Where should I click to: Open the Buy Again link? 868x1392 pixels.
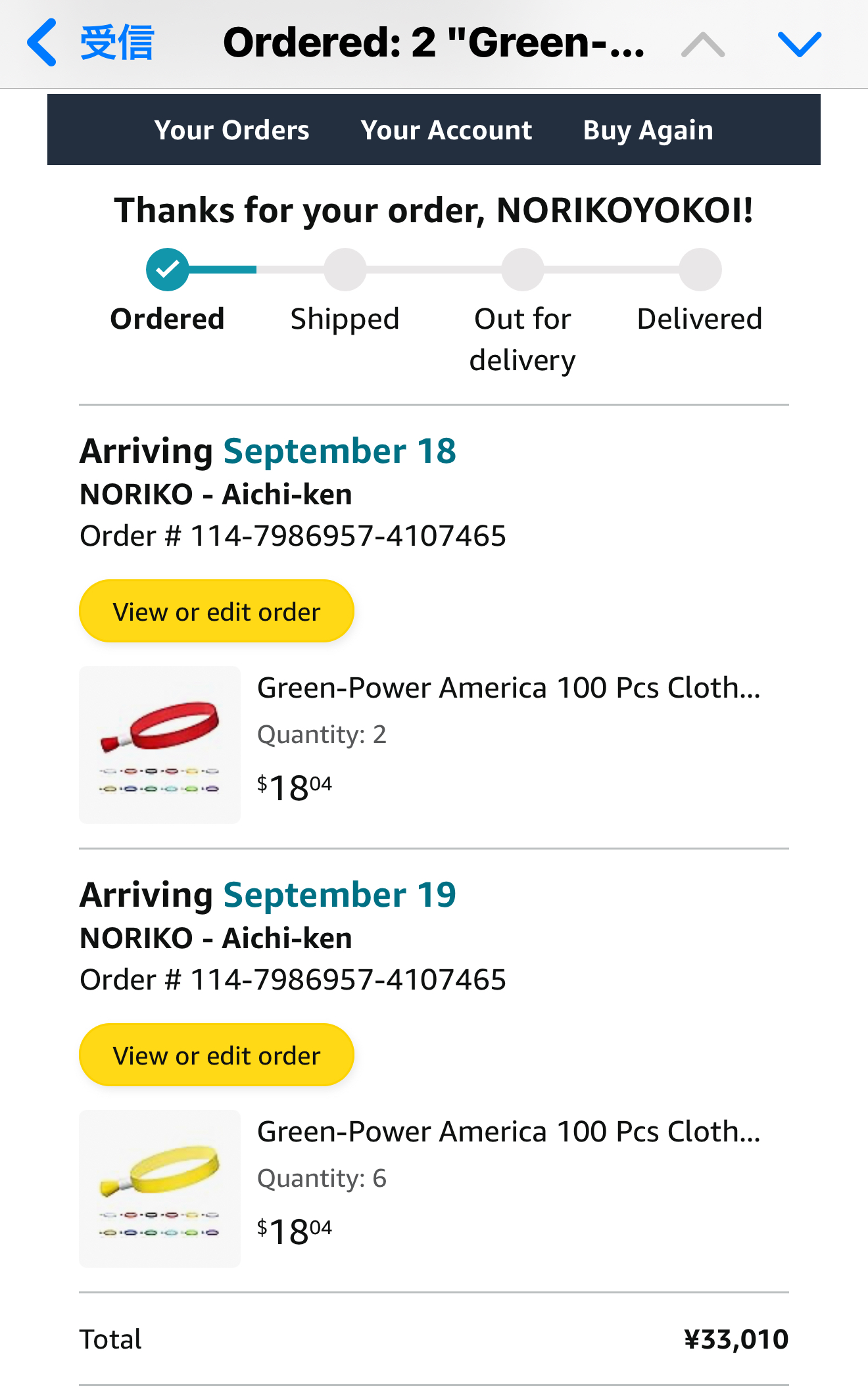(648, 130)
